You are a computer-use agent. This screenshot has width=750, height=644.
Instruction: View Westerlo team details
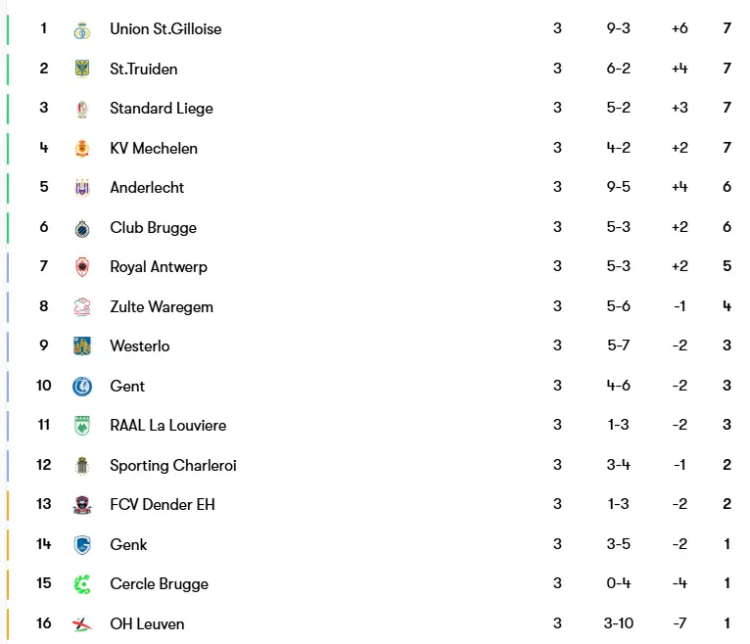[139, 346]
